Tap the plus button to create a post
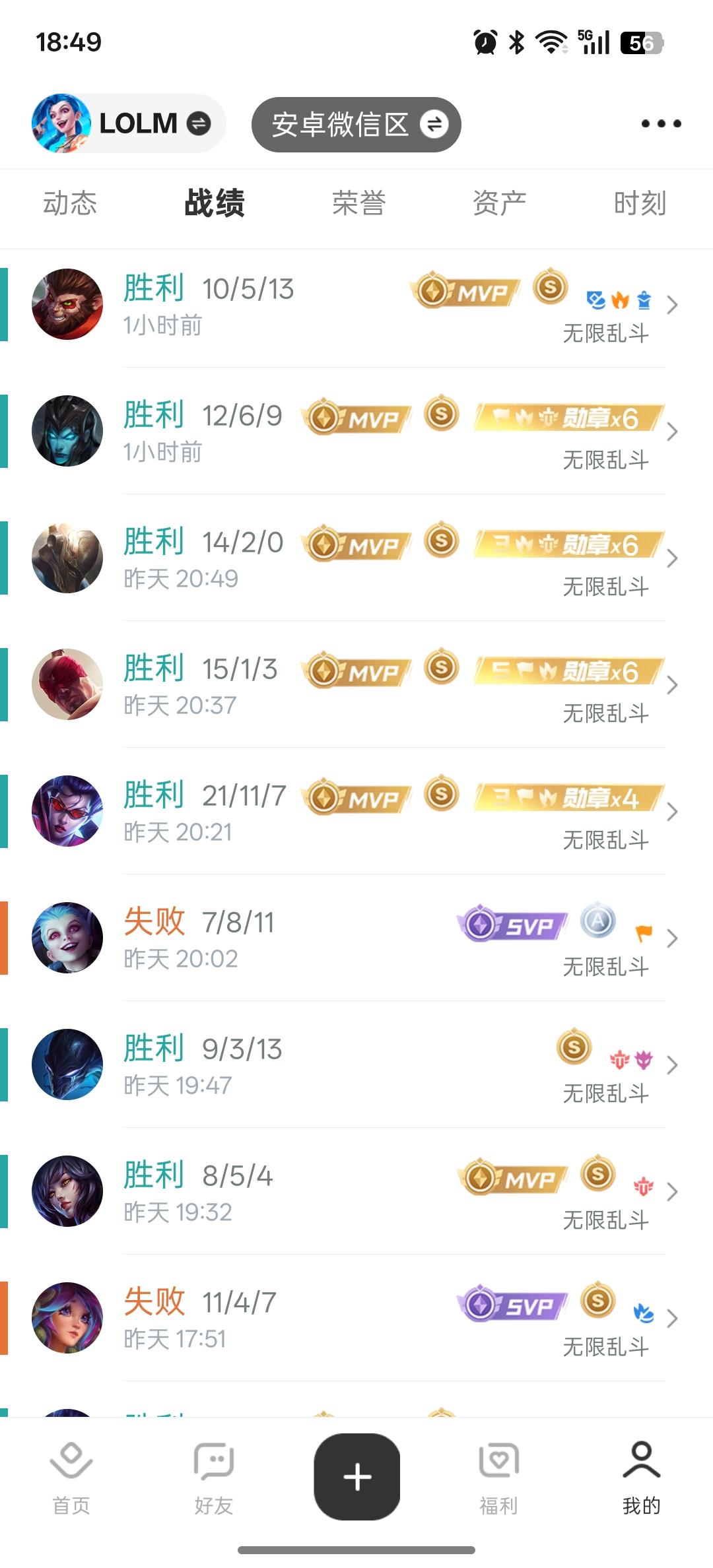Viewport: 713px width, 1568px height. point(357,1476)
